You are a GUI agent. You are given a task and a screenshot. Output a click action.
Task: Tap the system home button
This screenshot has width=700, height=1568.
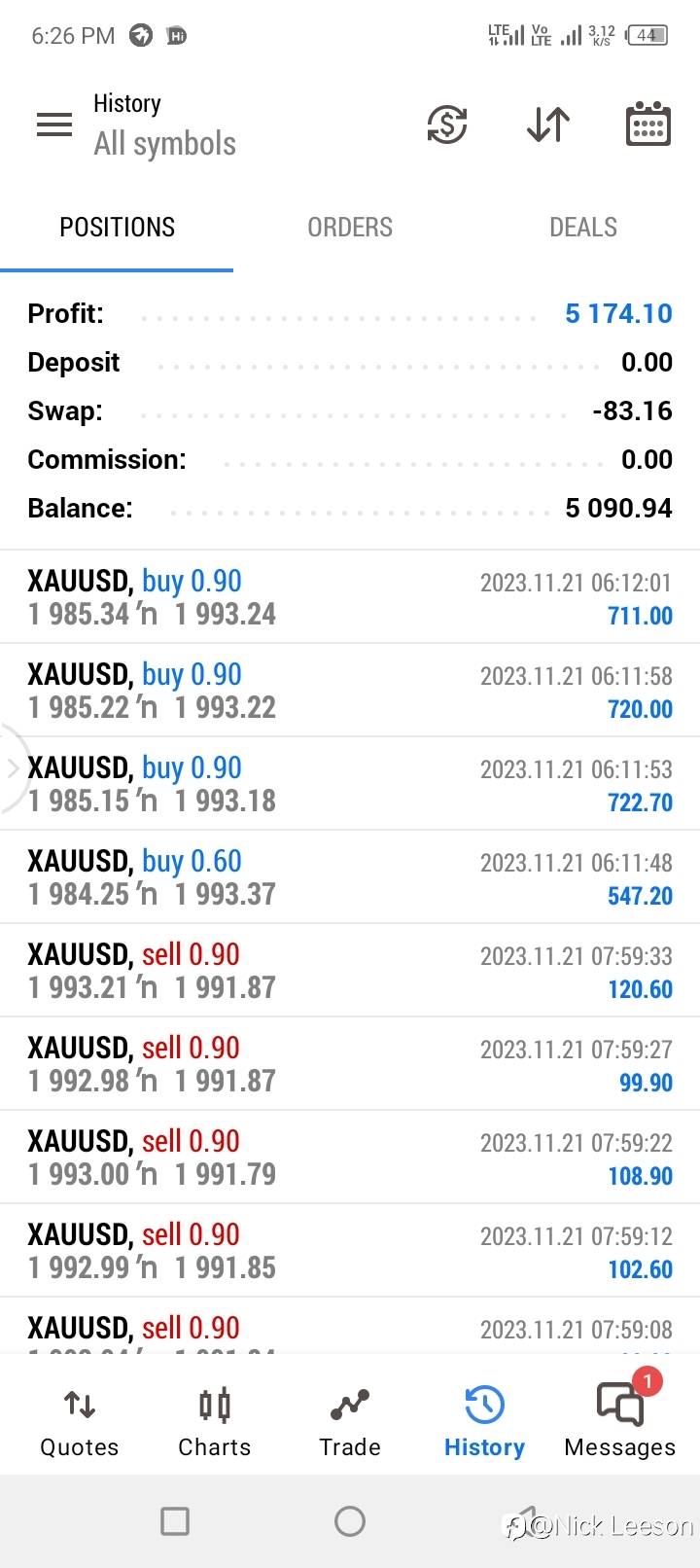pos(350,1521)
